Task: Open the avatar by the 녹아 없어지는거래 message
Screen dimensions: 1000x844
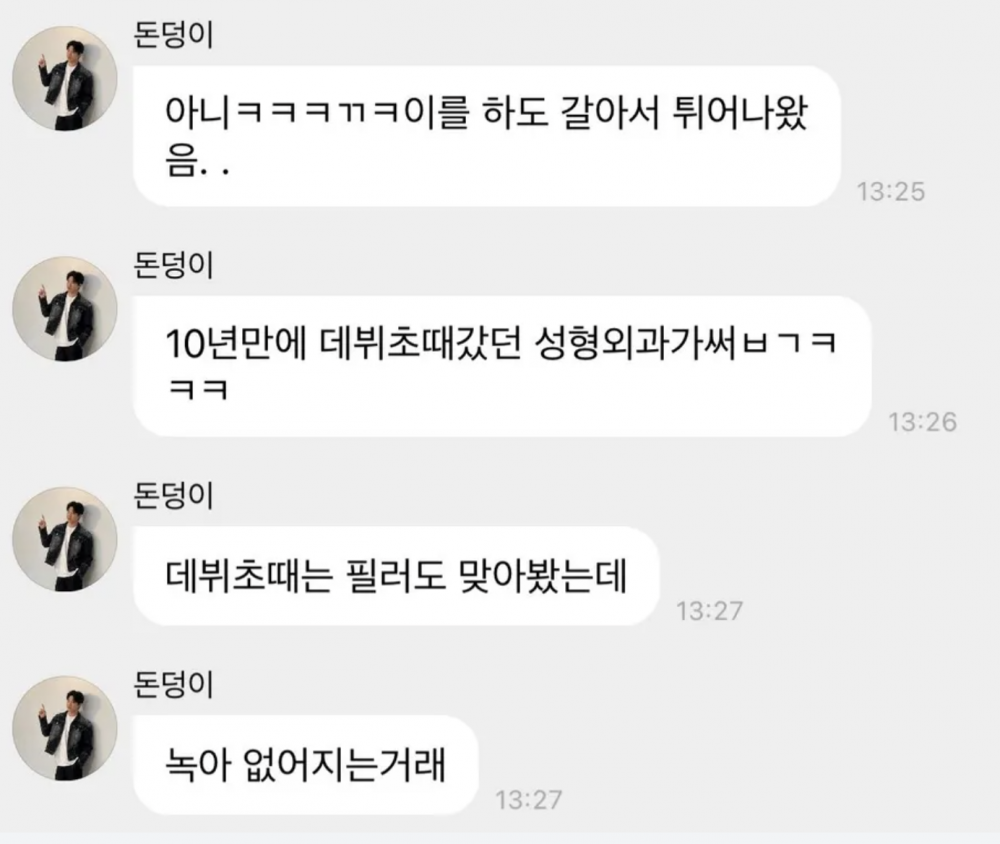Action: click(65, 727)
